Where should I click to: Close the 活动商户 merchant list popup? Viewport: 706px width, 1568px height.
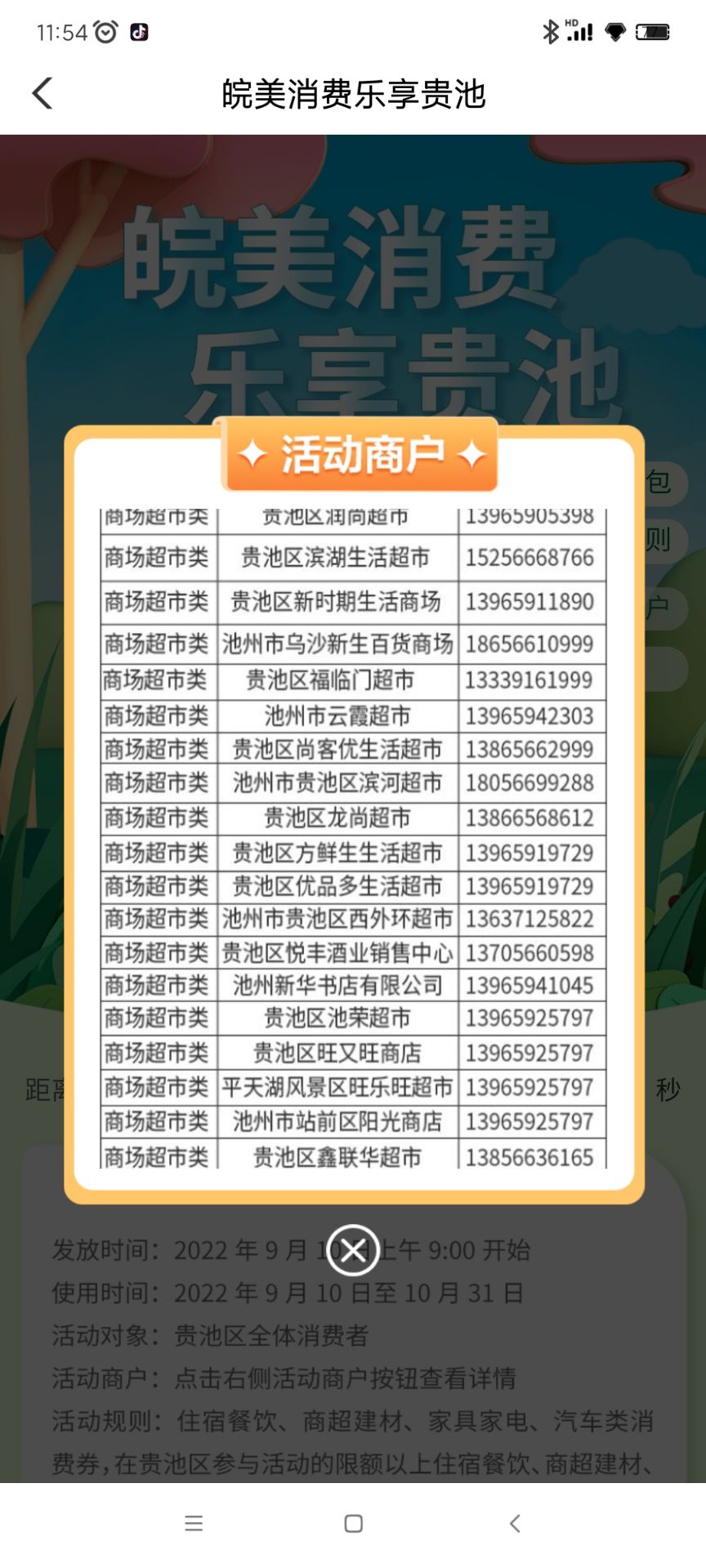coord(352,1250)
